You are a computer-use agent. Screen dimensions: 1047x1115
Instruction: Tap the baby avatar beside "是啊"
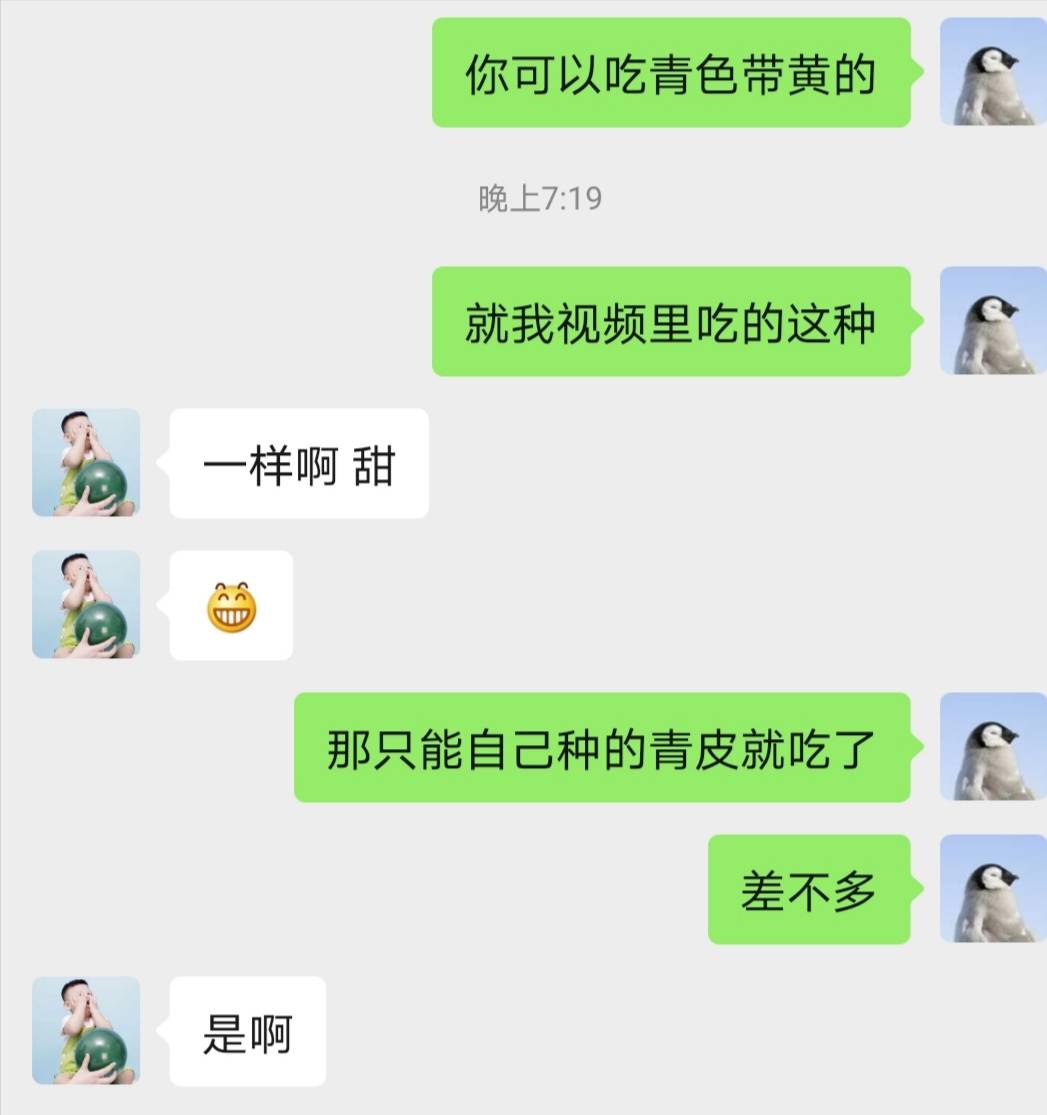86,1031
